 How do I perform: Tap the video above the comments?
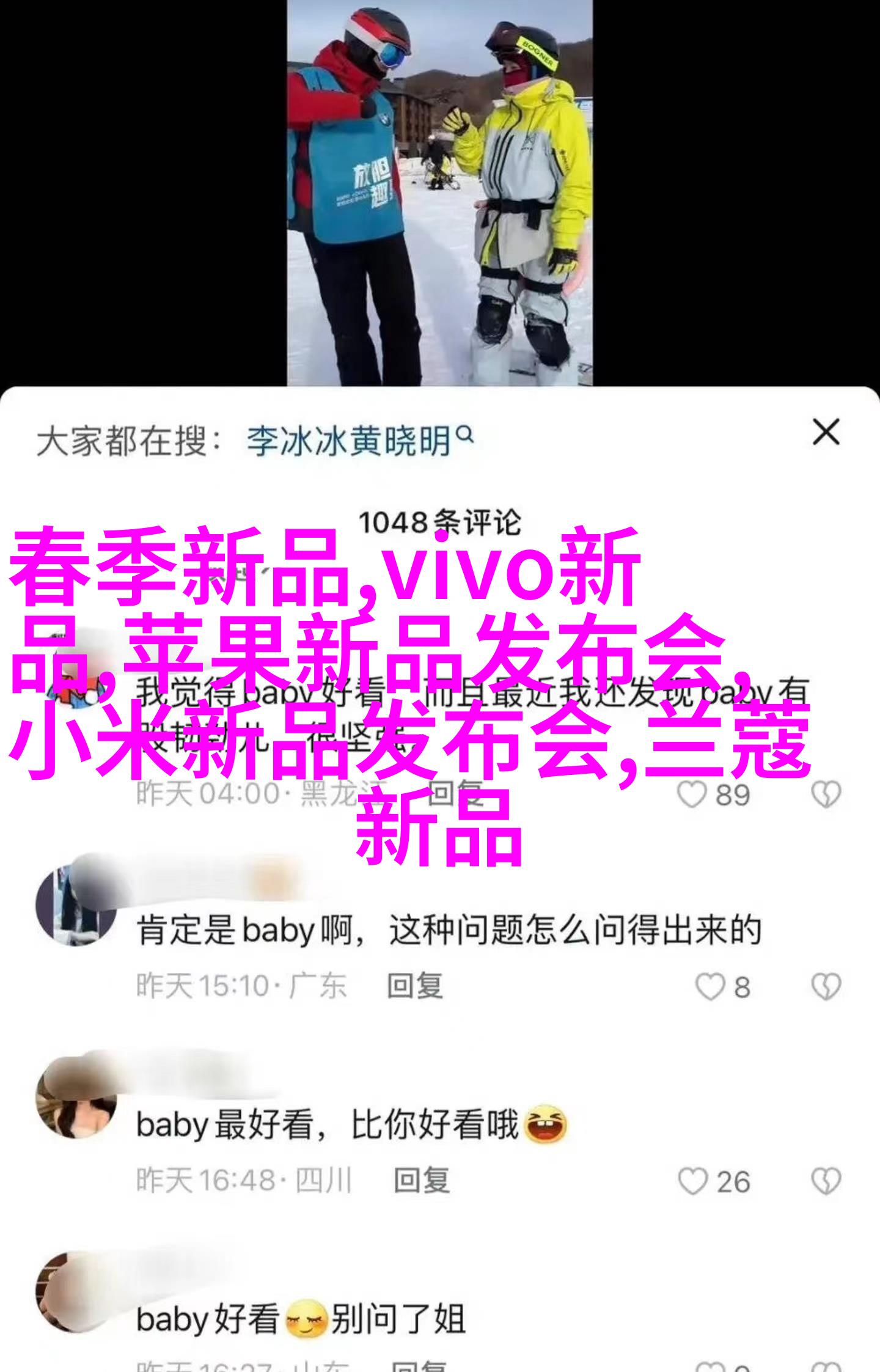click(439, 193)
